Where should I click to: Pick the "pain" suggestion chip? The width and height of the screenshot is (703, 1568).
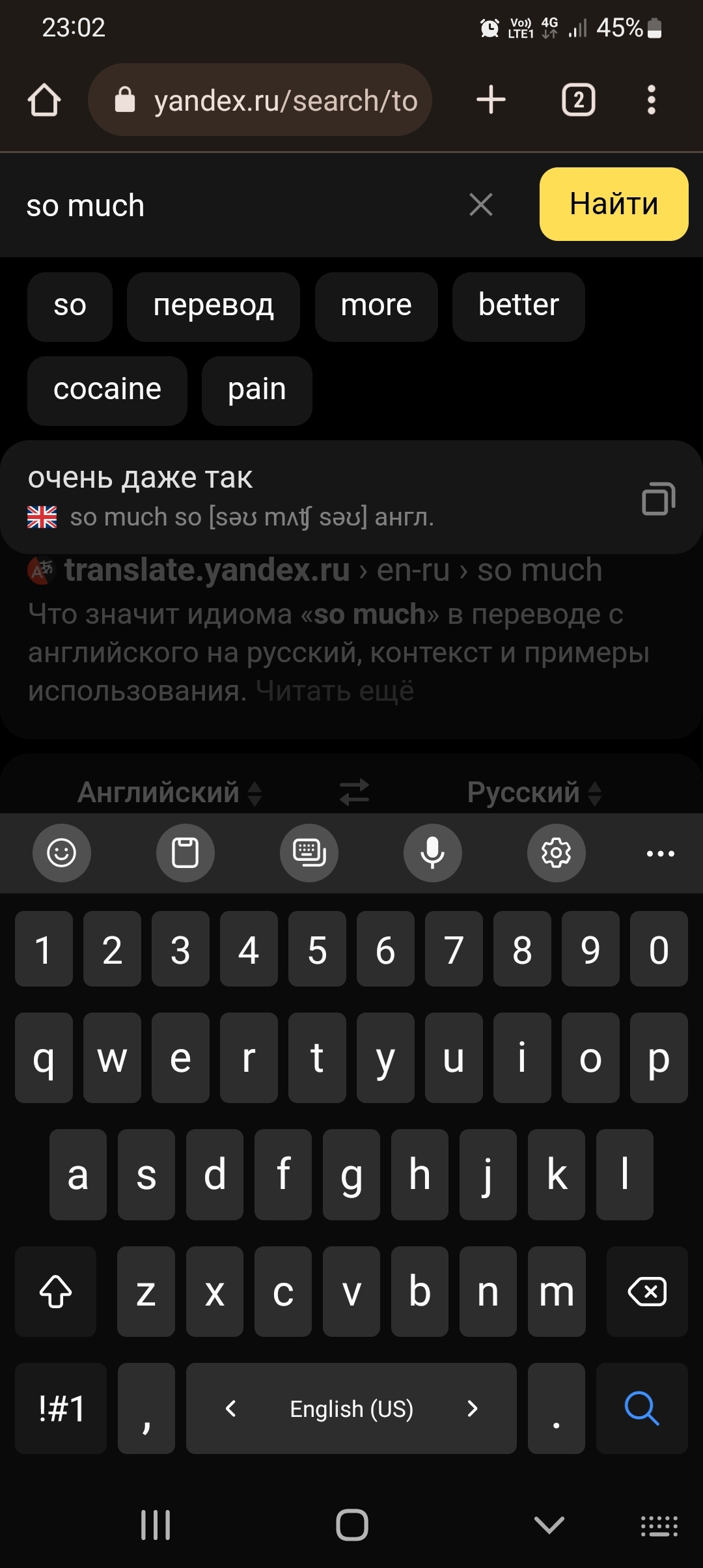[257, 390]
